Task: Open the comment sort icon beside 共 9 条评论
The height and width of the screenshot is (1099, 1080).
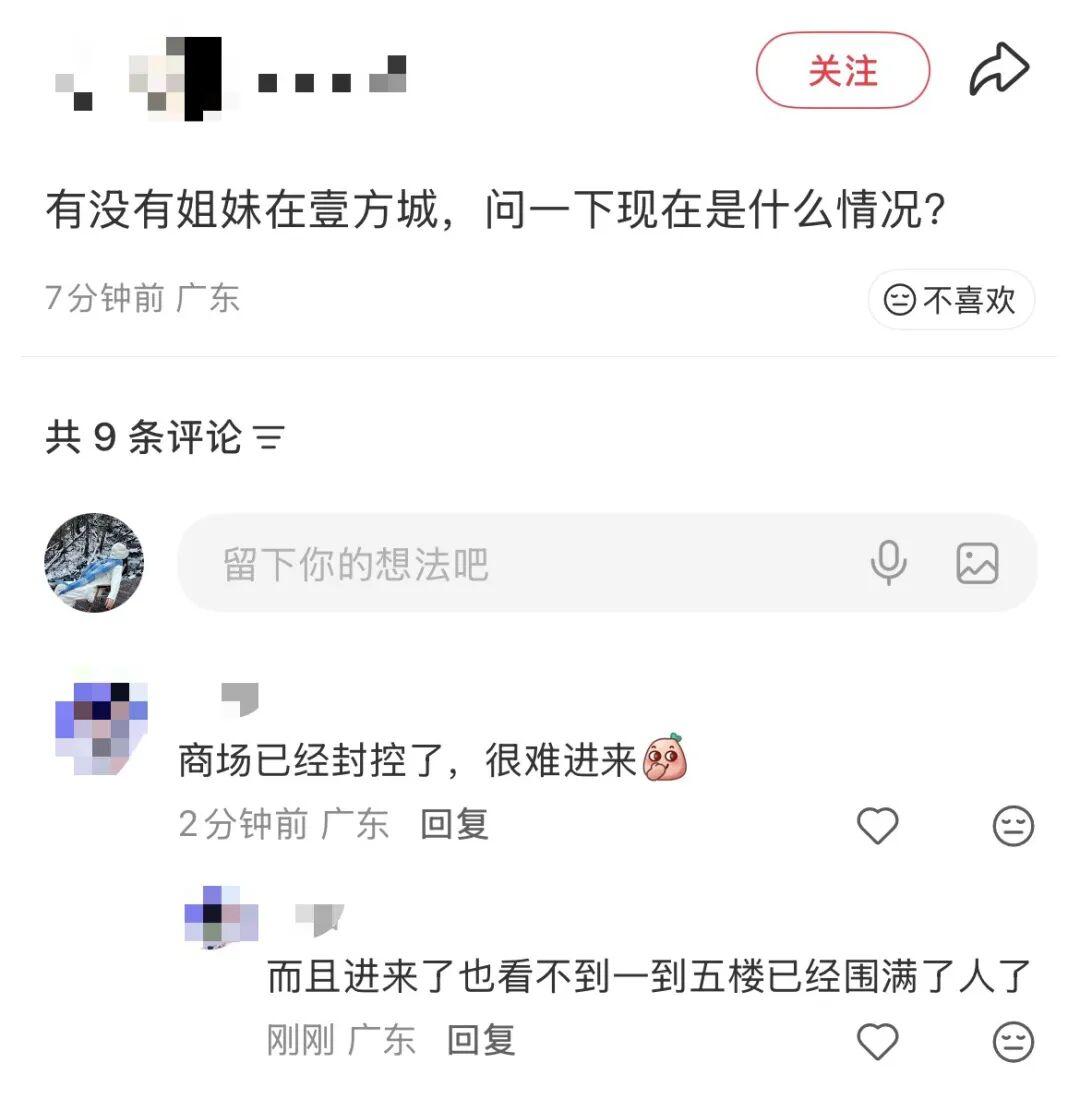Action: click(x=269, y=438)
